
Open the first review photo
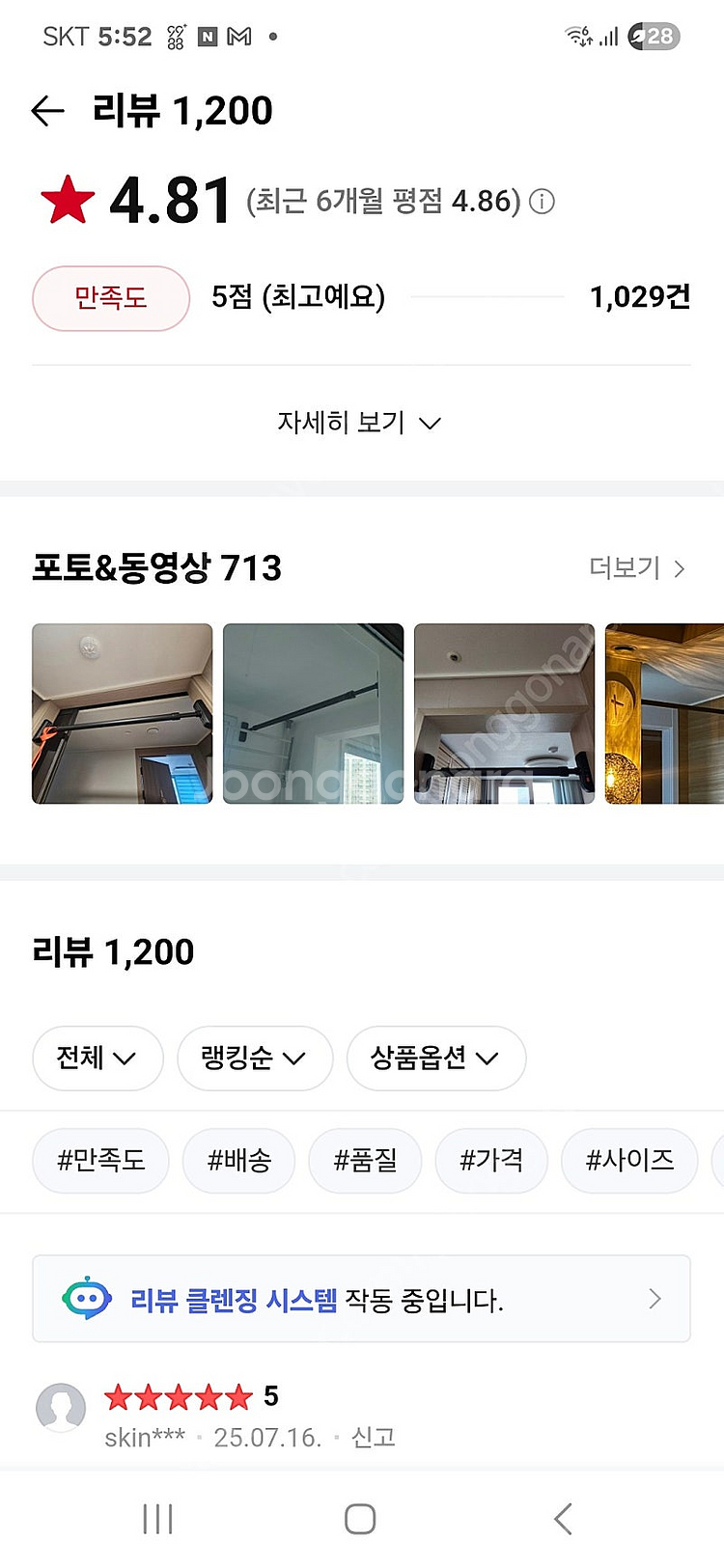pos(122,713)
